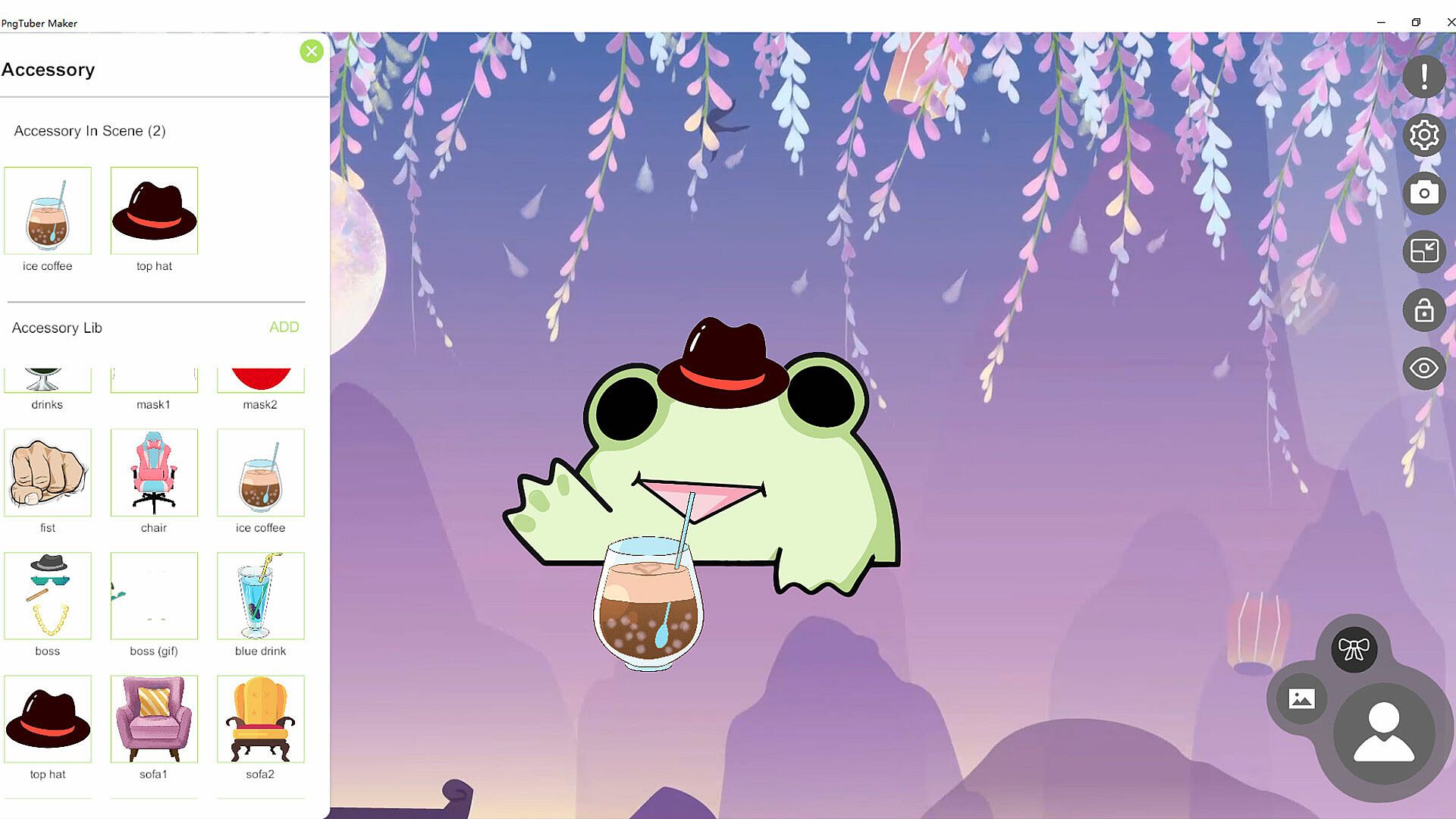Select the blue drink accessory
This screenshot has width=1456, height=819.
[260, 596]
